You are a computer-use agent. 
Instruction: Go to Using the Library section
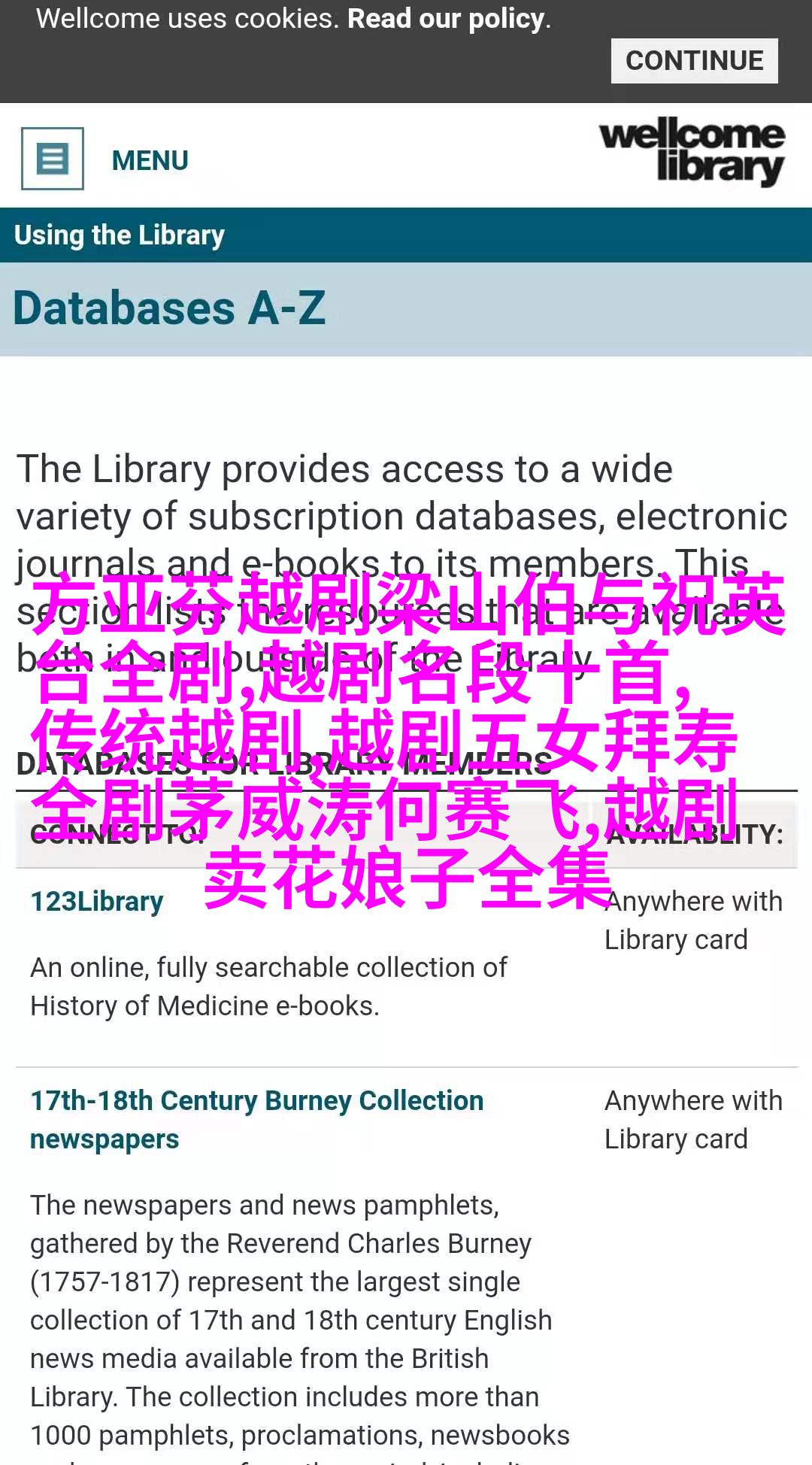tap(120, 235)
